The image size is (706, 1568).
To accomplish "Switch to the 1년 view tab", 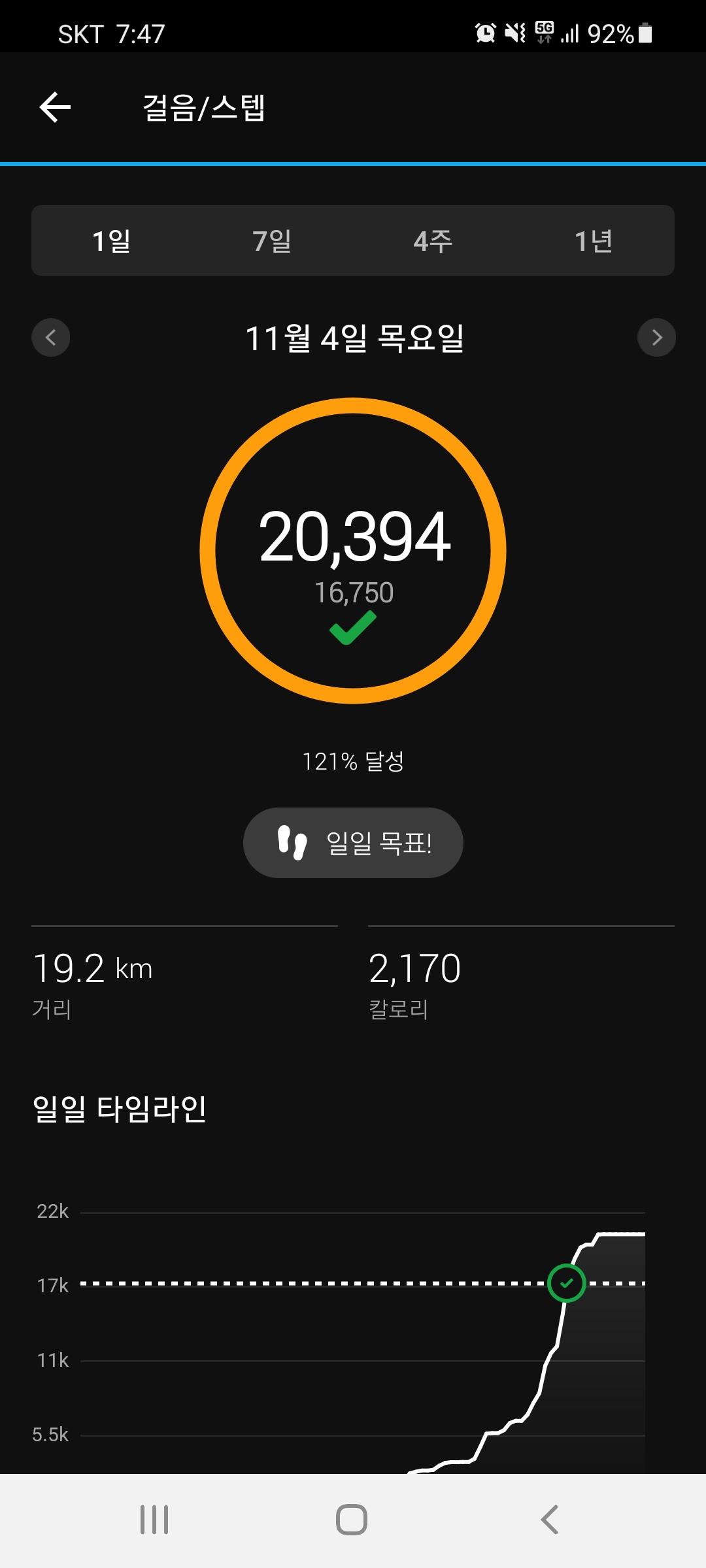I will [594, 241].
